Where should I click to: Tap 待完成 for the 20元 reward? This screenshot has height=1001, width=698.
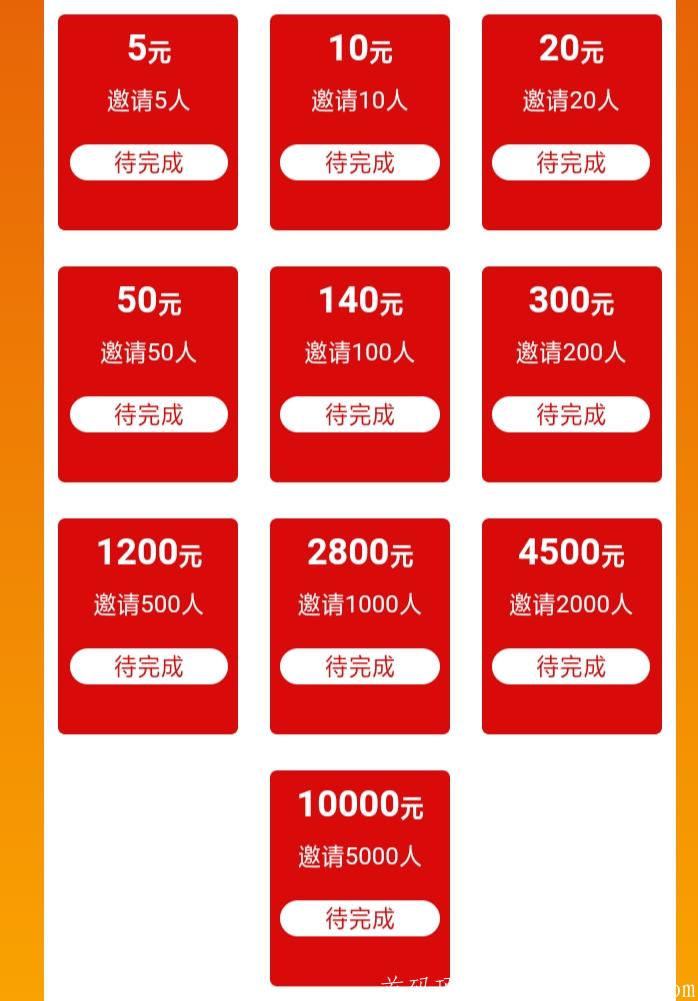571,163
